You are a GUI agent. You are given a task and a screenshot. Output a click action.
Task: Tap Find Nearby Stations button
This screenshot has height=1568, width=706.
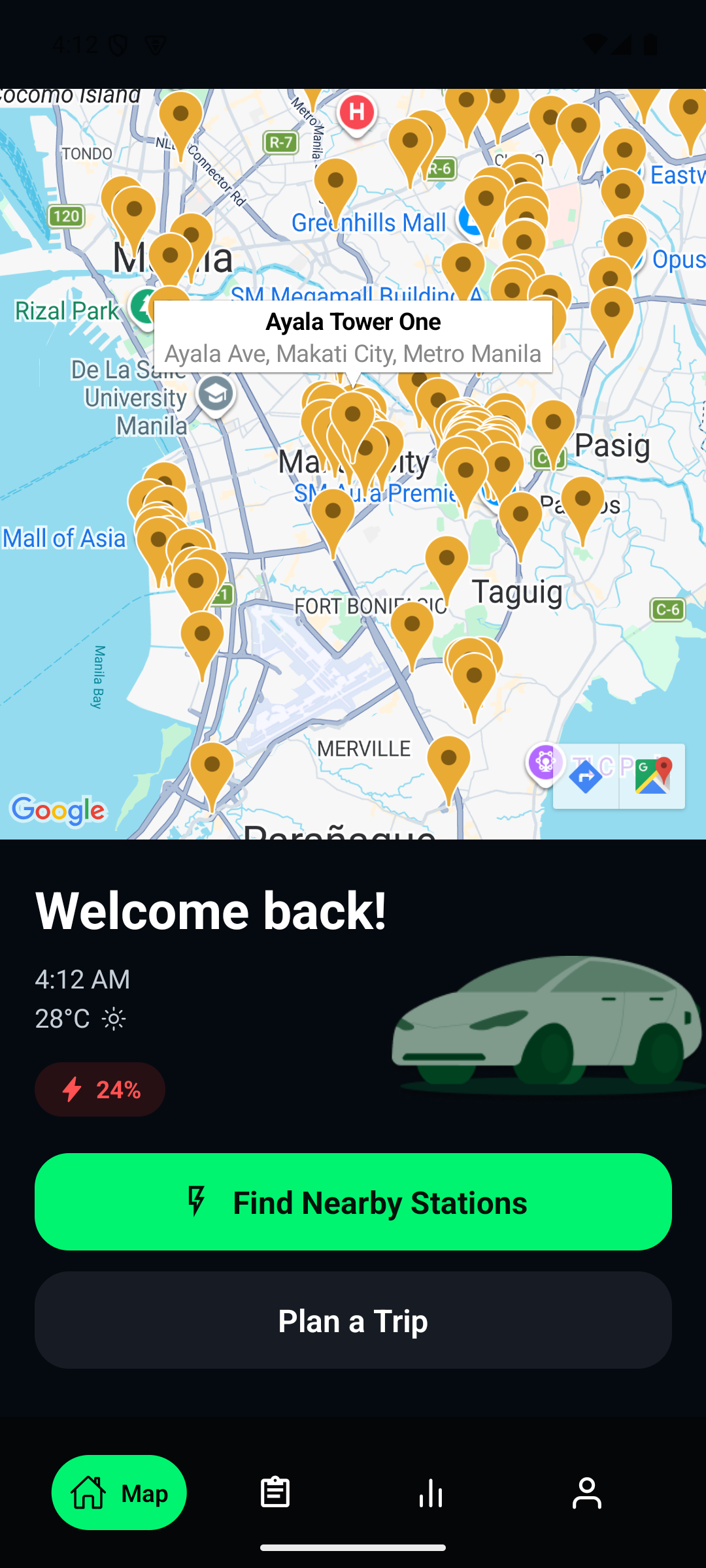coord(353,1201)
